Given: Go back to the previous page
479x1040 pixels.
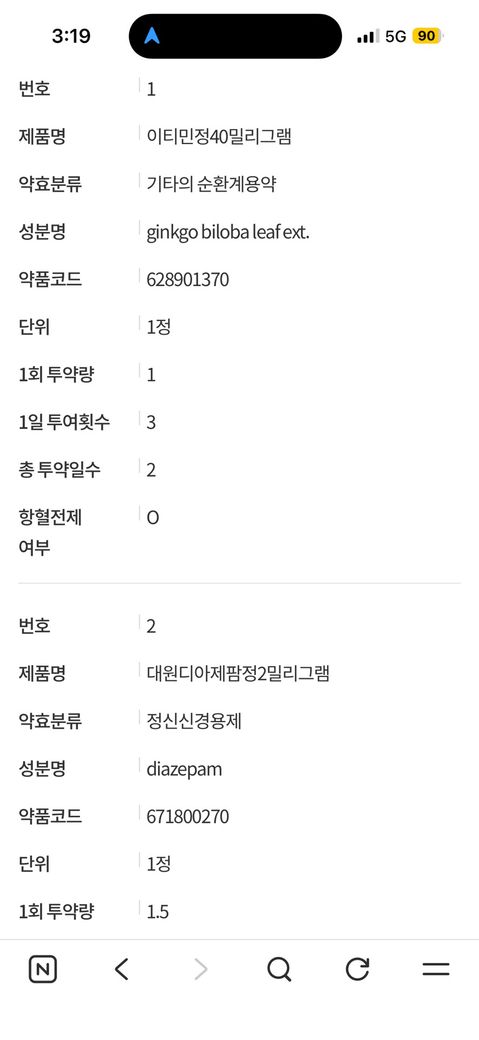Looking at the screenshot, I should [x=121, y=970].
